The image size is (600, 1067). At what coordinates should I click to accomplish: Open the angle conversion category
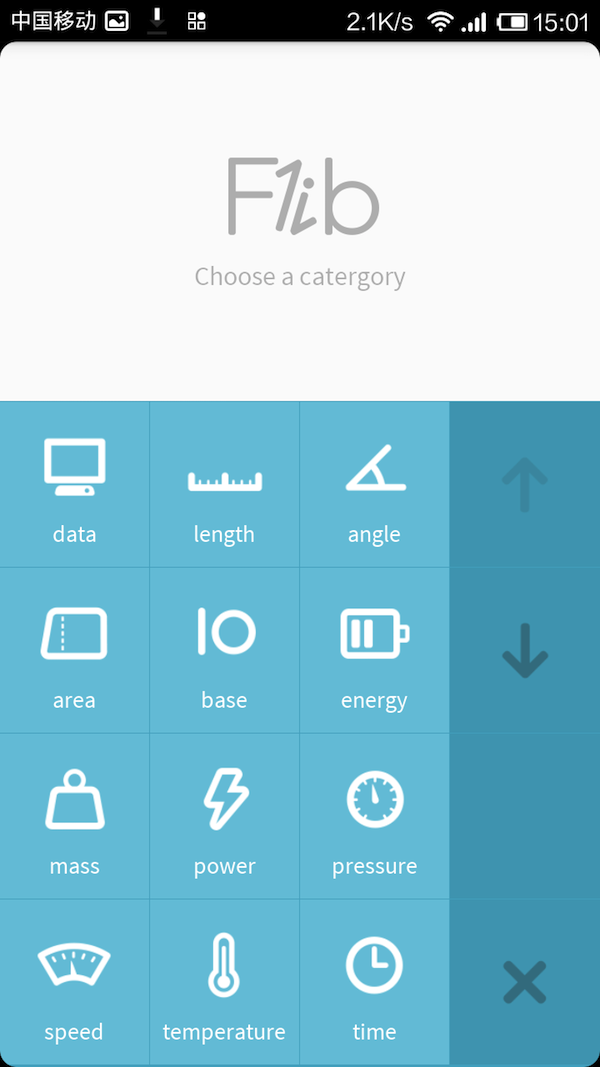tap(374, 486)
